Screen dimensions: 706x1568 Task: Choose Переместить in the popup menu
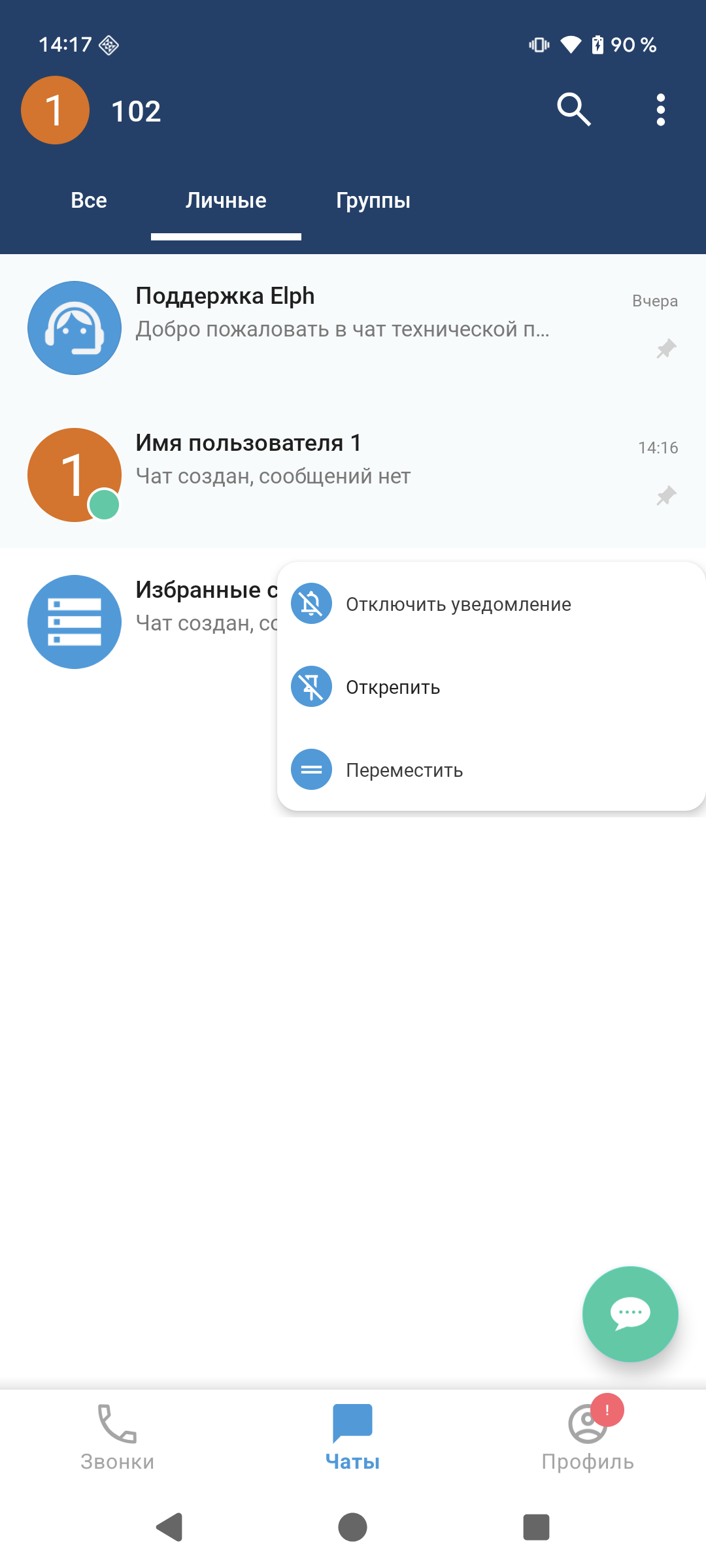(404, 770)
